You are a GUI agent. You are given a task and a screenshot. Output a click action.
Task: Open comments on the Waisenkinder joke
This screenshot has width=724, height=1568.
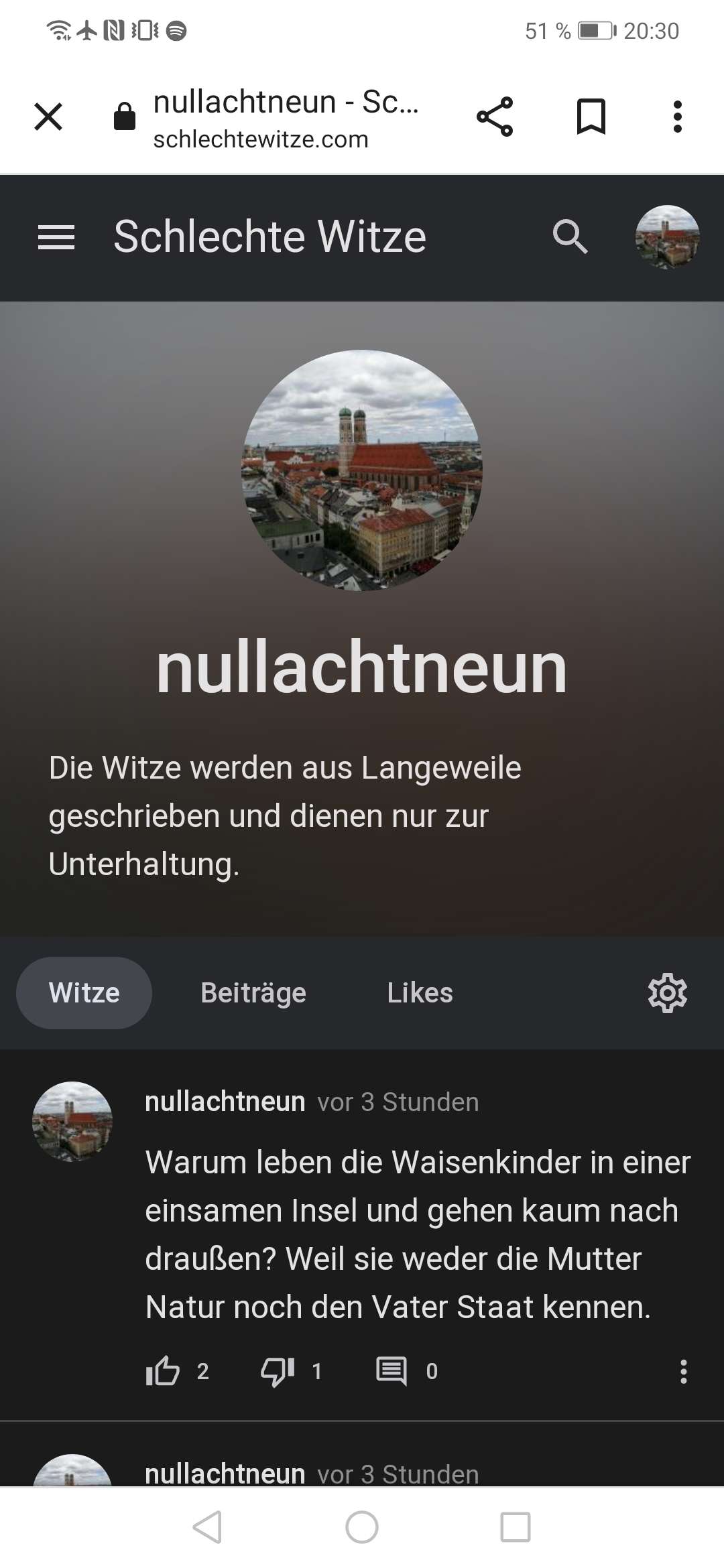392,1371
